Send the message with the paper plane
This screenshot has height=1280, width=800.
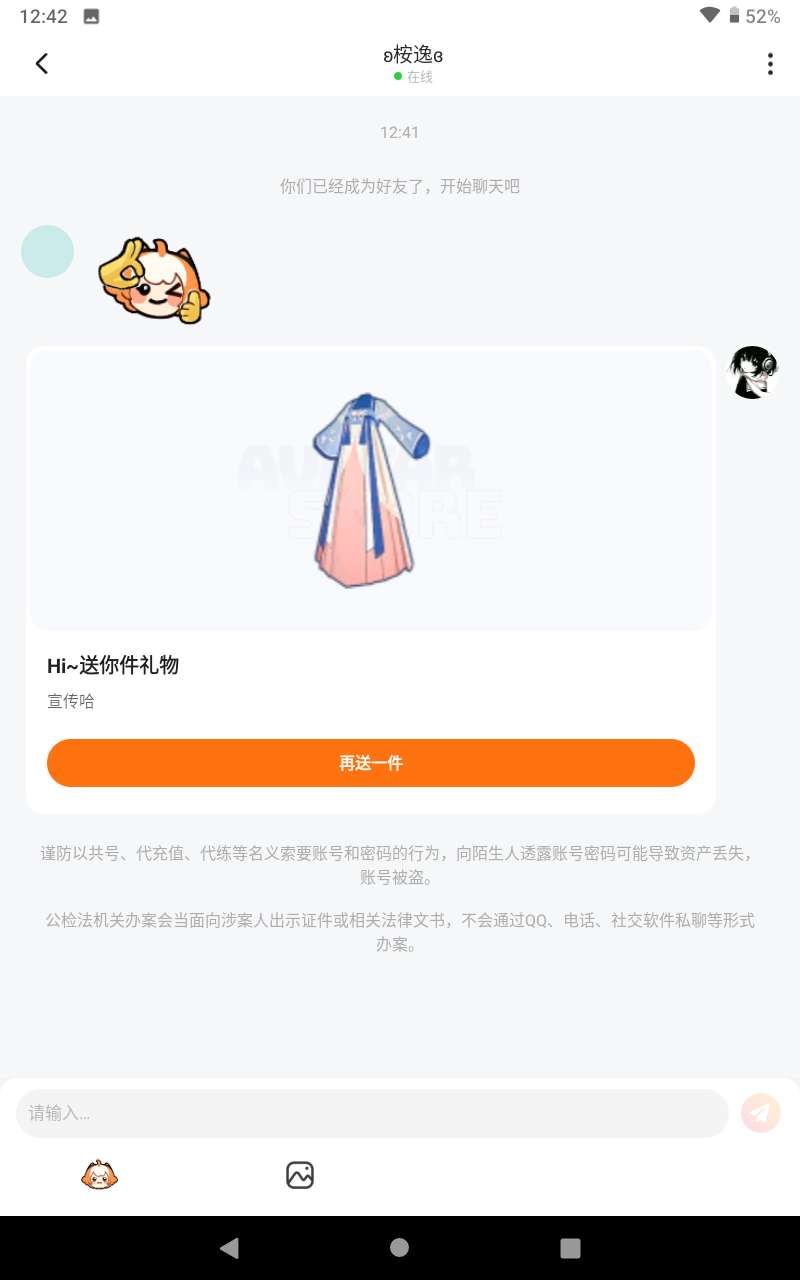coord(760,1113)
